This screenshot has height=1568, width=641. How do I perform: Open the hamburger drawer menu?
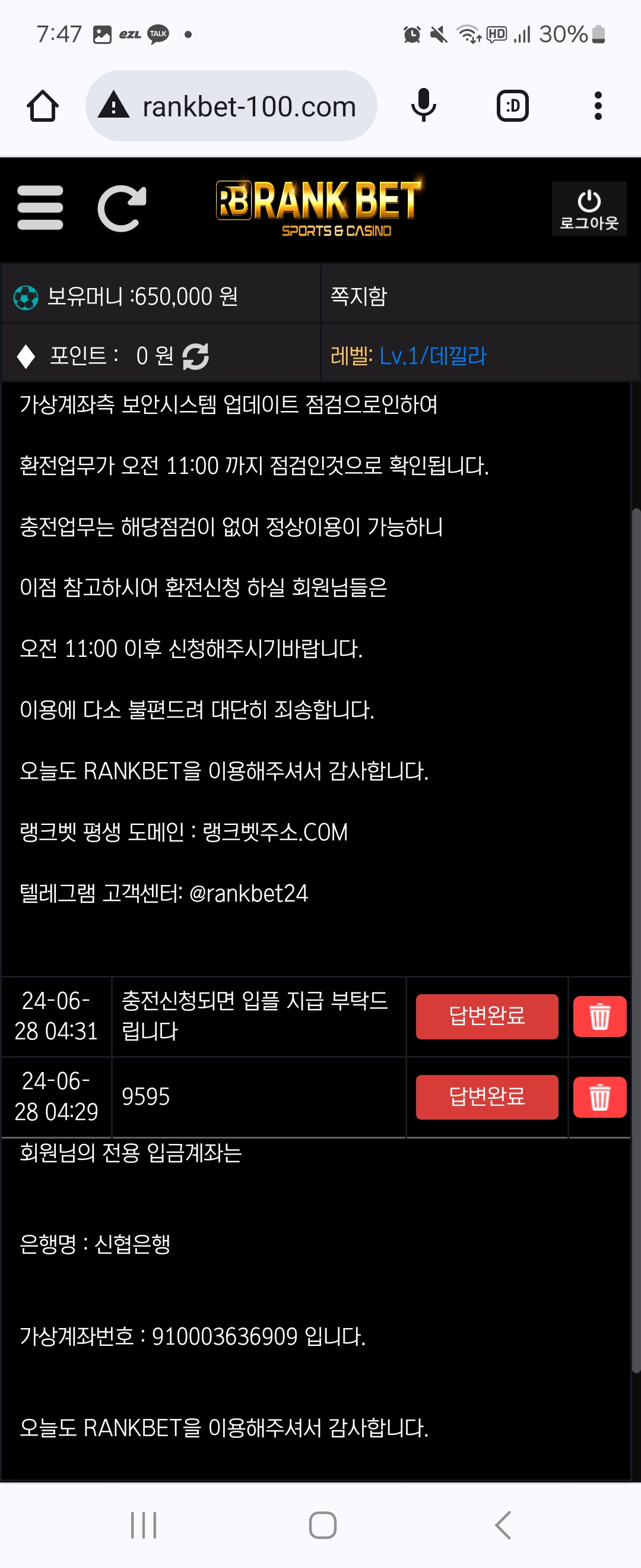click(40, 208)
